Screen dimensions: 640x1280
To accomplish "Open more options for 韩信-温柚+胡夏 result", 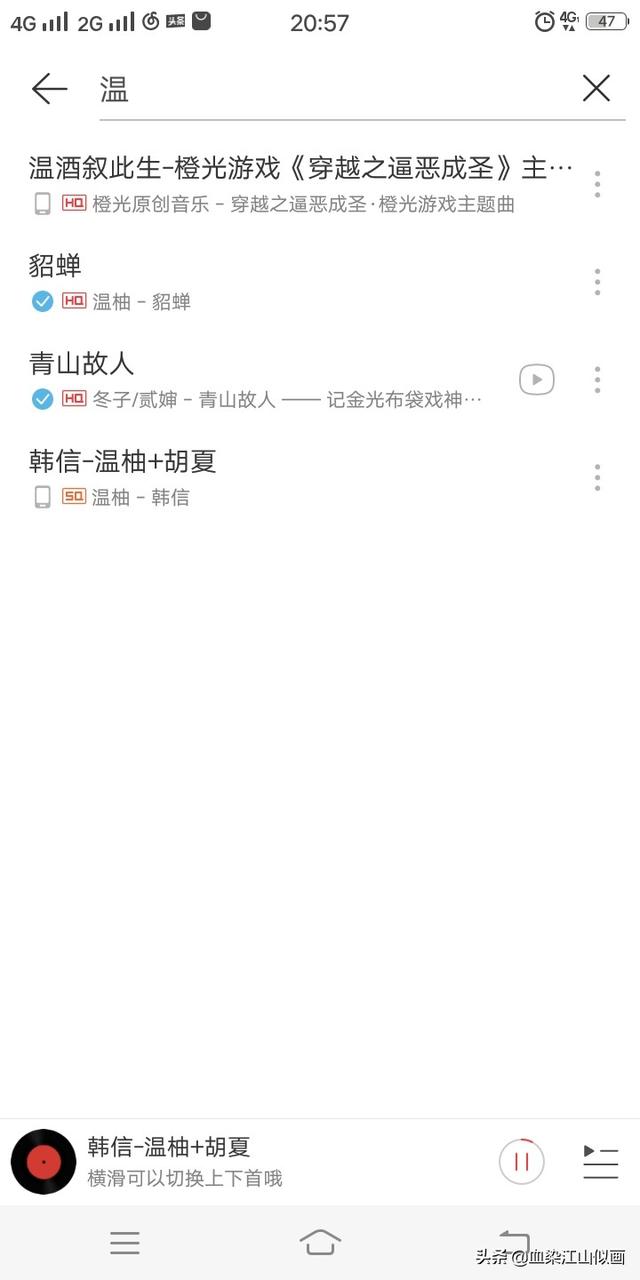I will [x=597, y=478].
